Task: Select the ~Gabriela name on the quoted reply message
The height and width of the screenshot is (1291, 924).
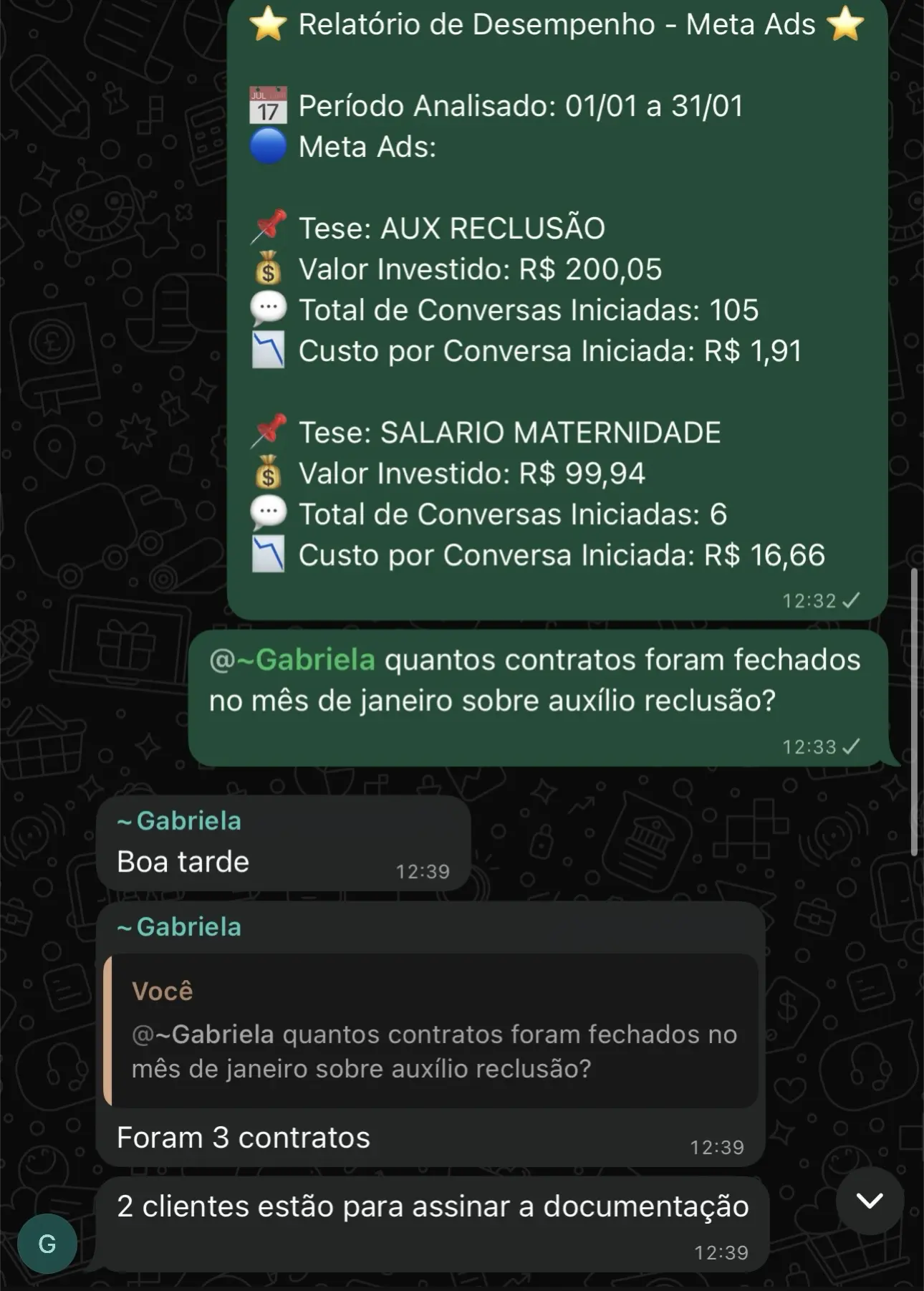Action: pyautogui.click(x=177, y=926)
